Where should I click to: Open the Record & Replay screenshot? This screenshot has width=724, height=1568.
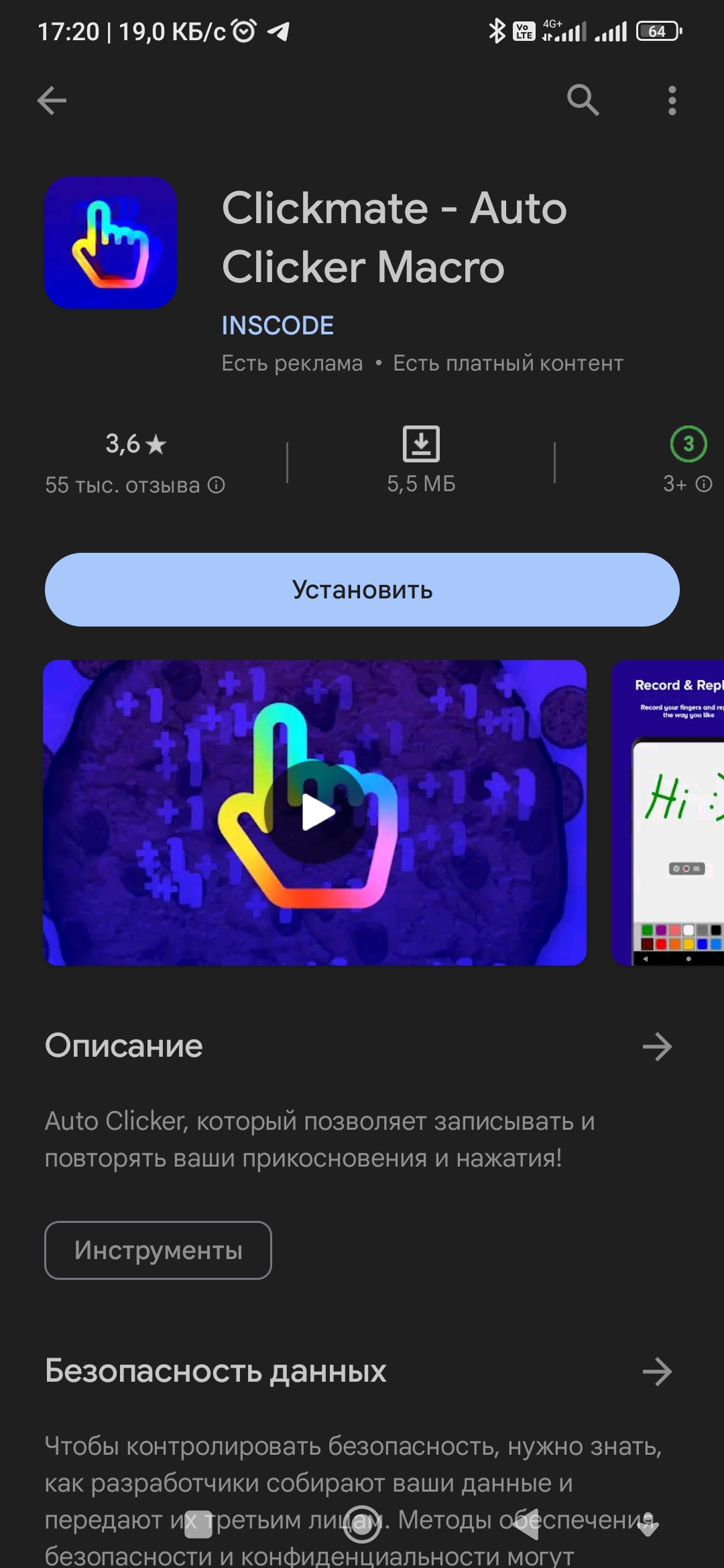[668, 812]
